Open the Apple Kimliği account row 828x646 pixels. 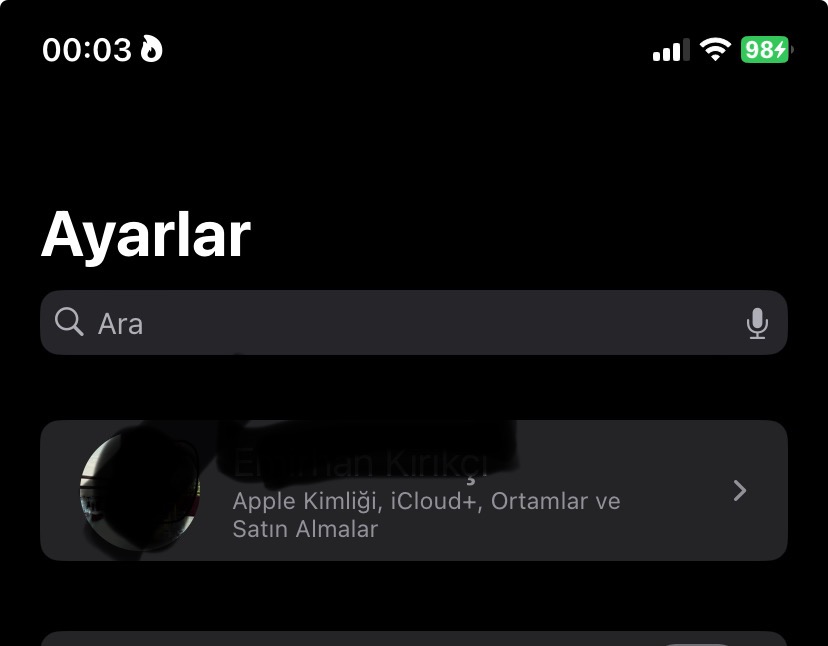414,491
